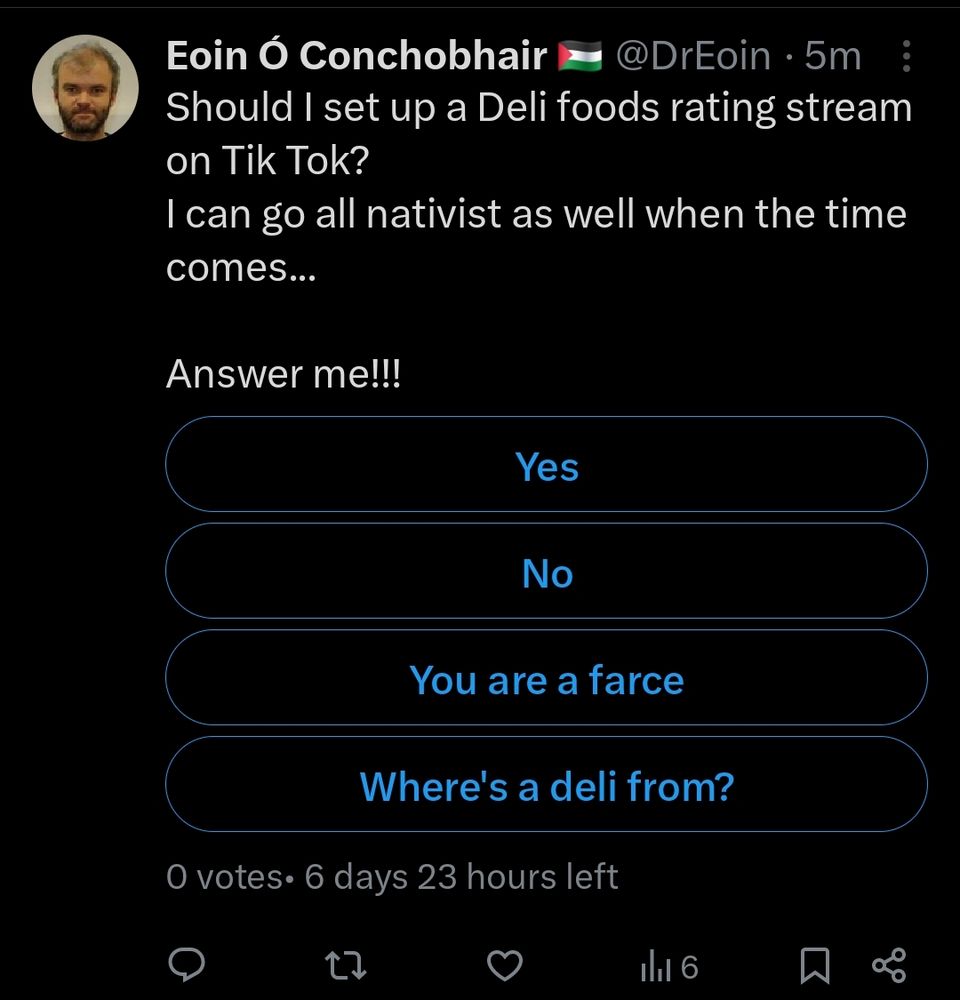Open the tweet's three-dot overflow menu

coord(906,57)
